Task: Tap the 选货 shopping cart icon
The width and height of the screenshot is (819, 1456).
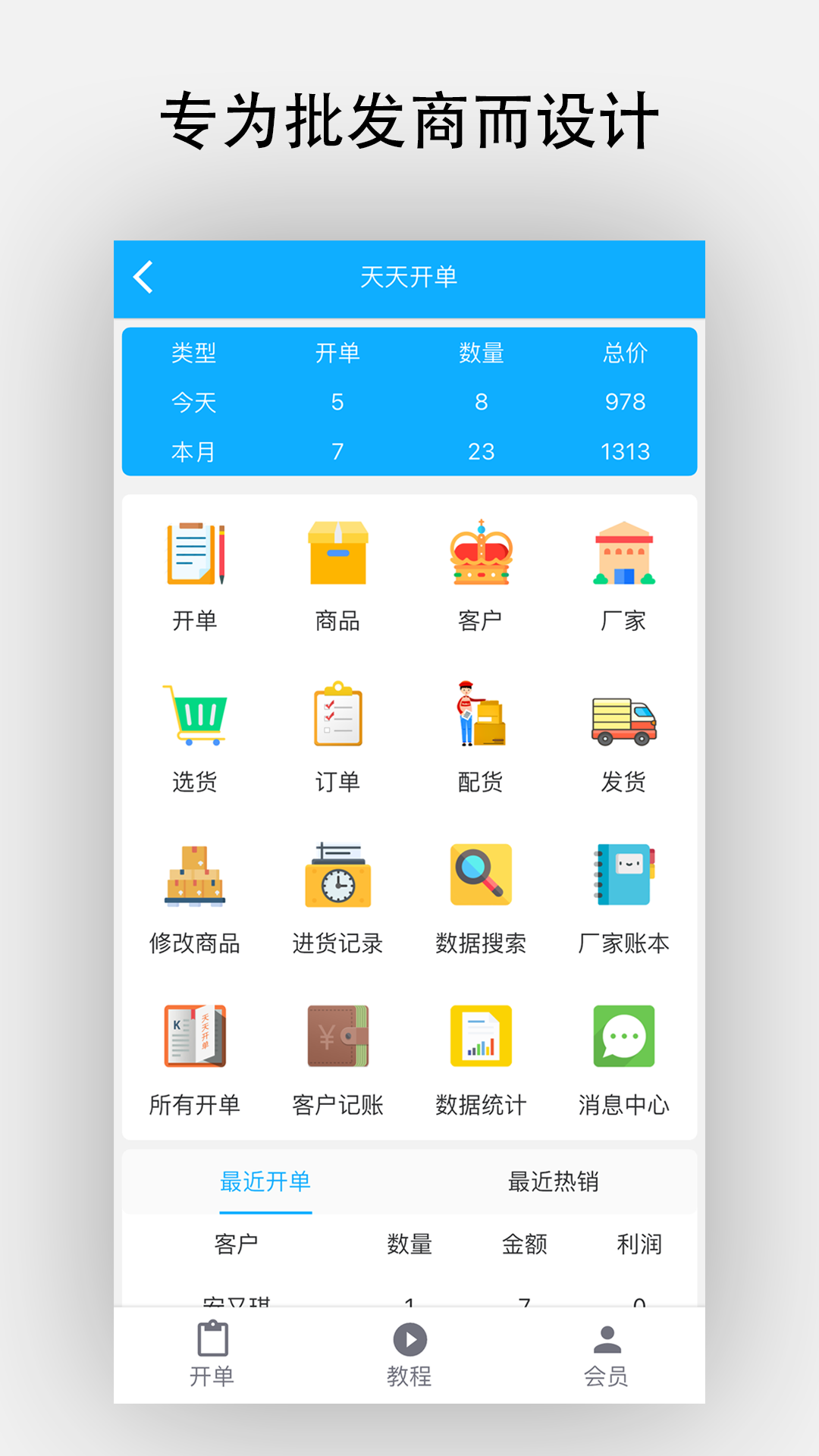Action: click(196, 717)
